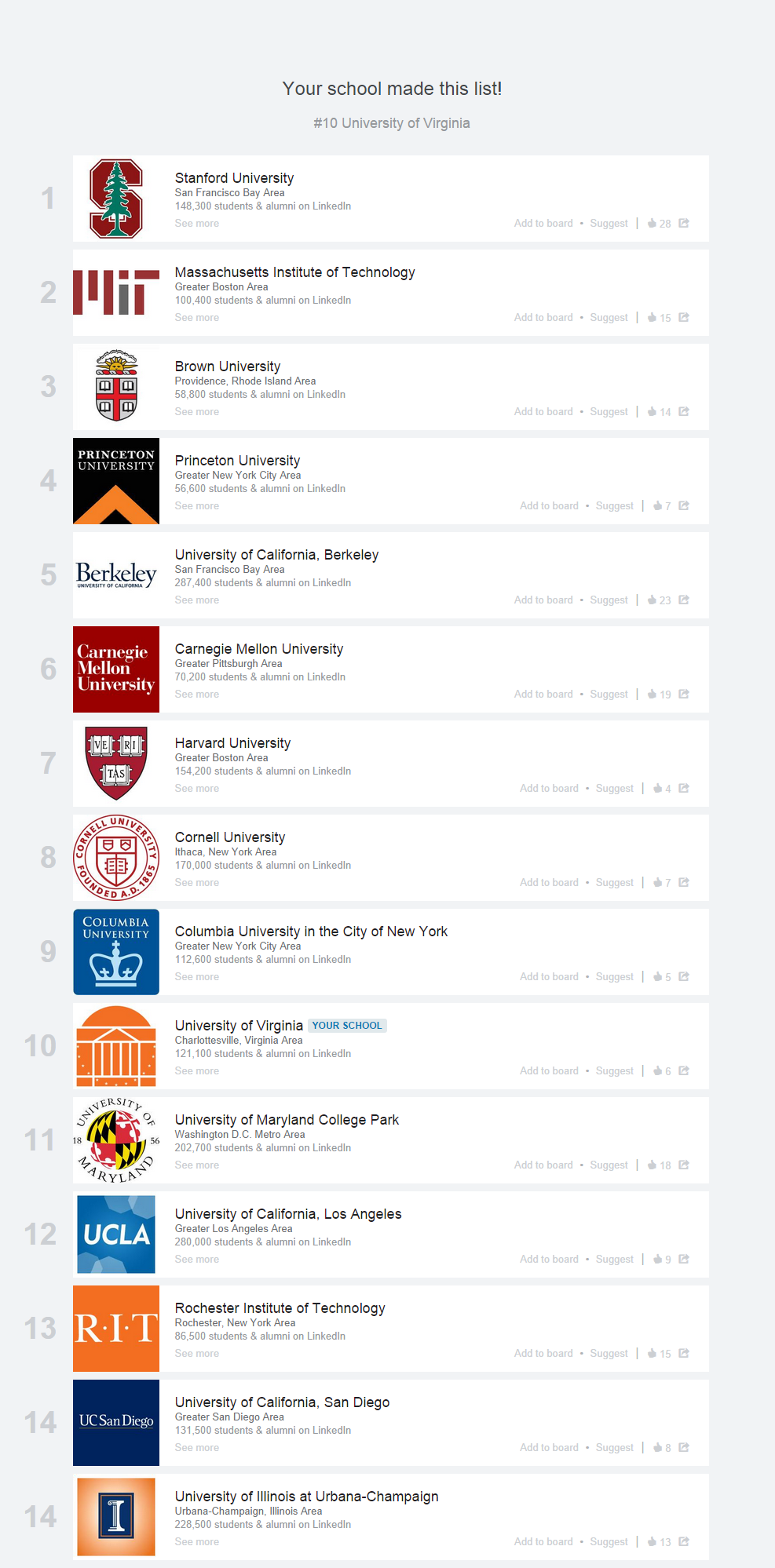Open University of California, San Diego page
The width and height of the screenshot is (775, 1568).
pos(282,1402)
